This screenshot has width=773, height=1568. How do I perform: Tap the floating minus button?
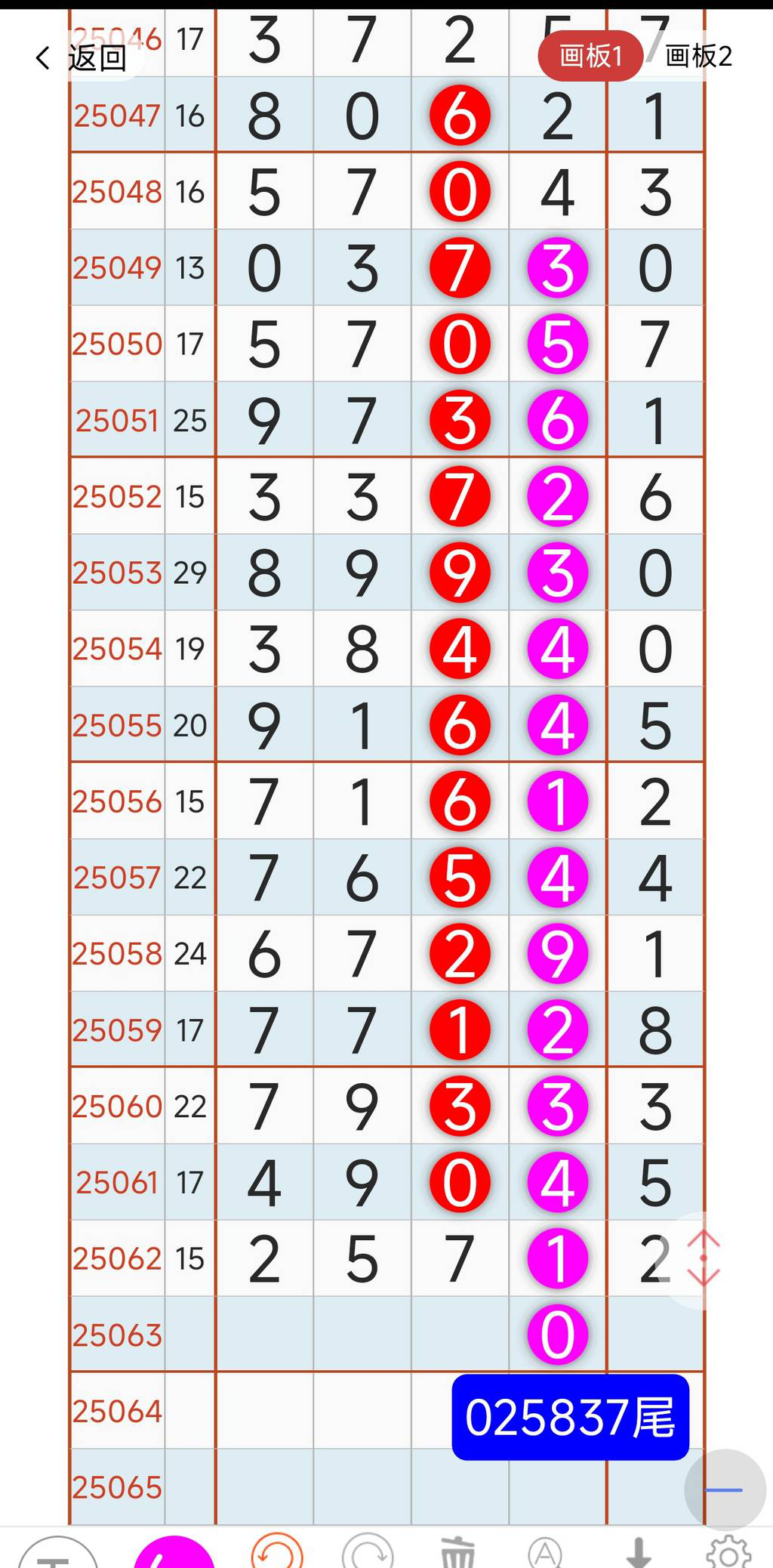[724, 1490]
